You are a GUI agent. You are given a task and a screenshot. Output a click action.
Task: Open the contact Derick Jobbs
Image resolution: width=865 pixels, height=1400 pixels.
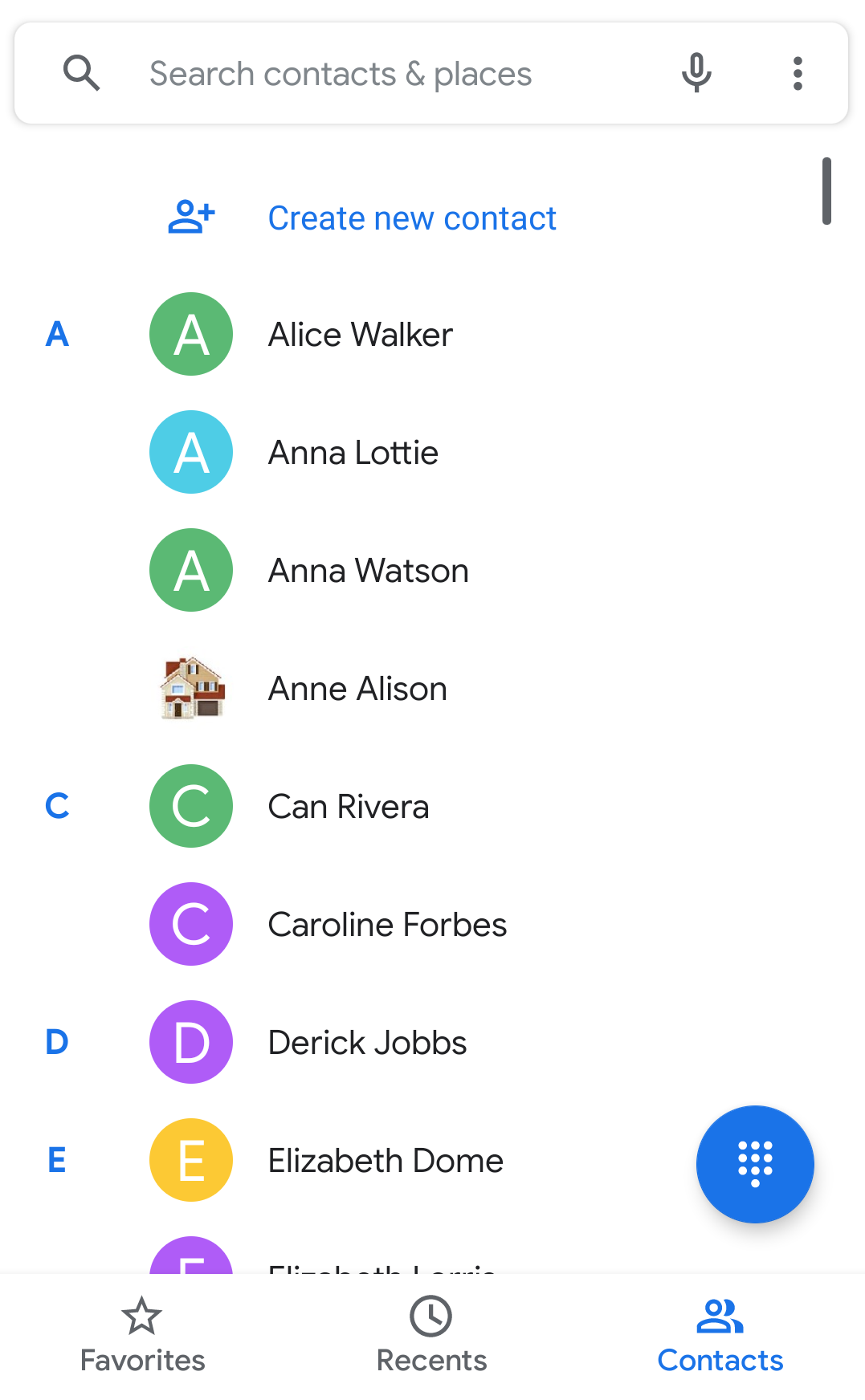tap(367, 1042)
